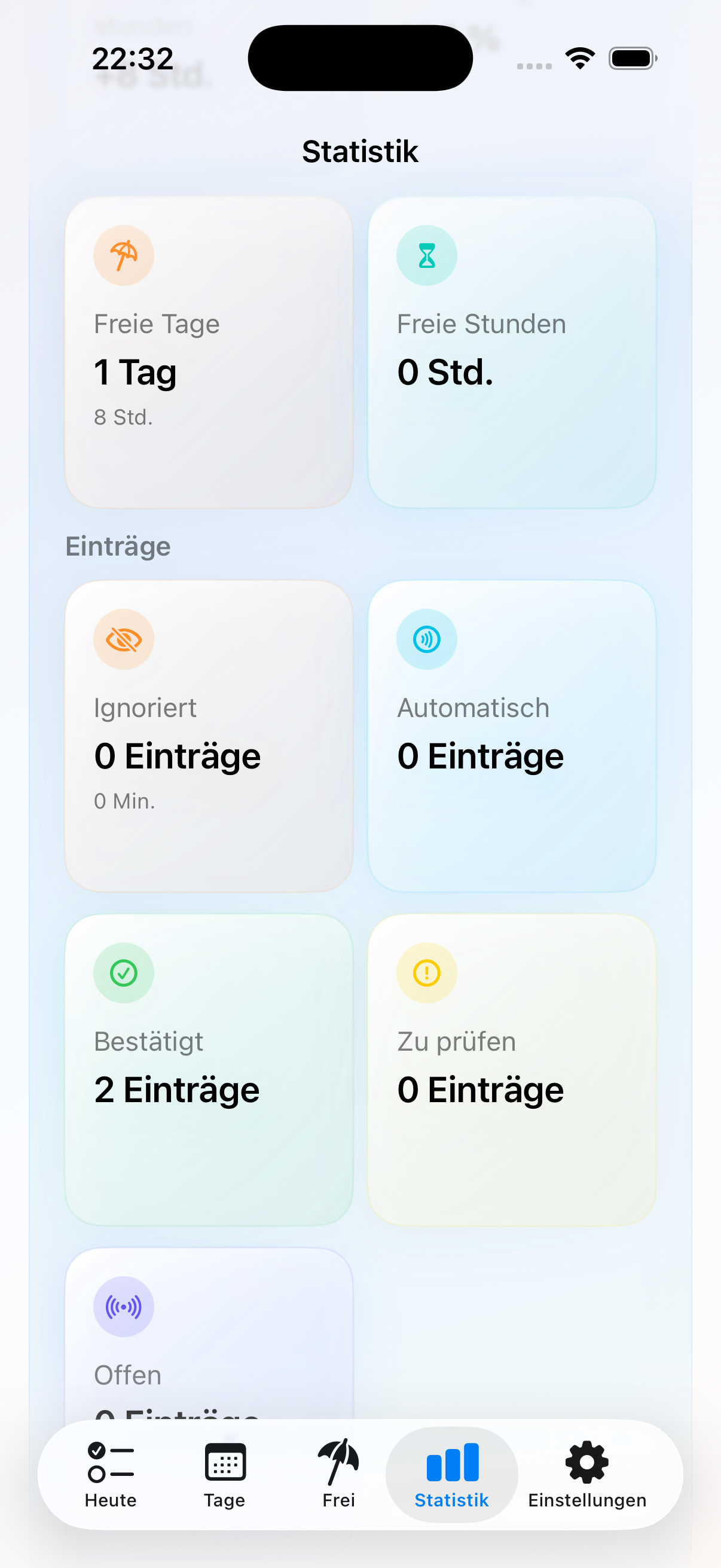721x1568 pixels.
Task: Select the Frei umbrella icon in tab bar
Action: click(338, 1462)
